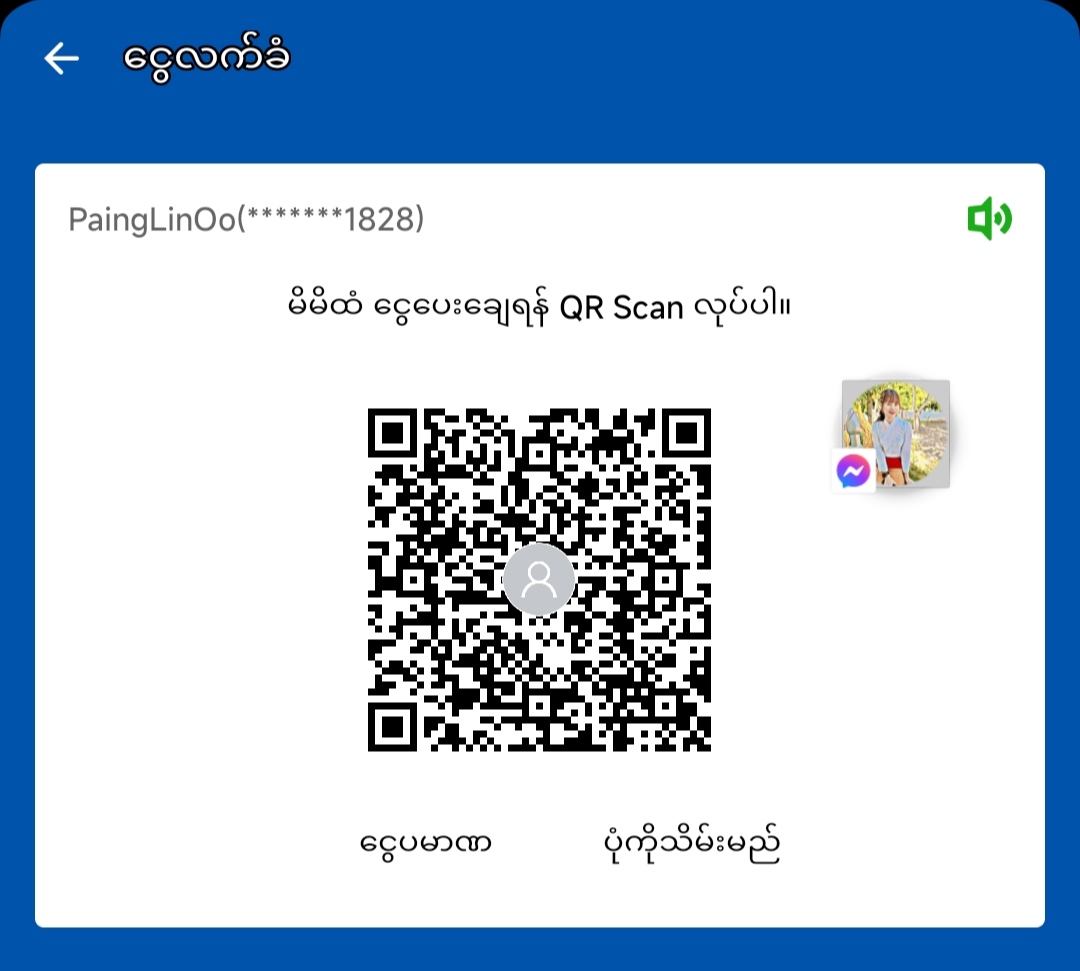Save QR image with ပုံကိုသိမ်းမည်
The width and height of the screenshot is (1080, 971).
coord(686,844)
